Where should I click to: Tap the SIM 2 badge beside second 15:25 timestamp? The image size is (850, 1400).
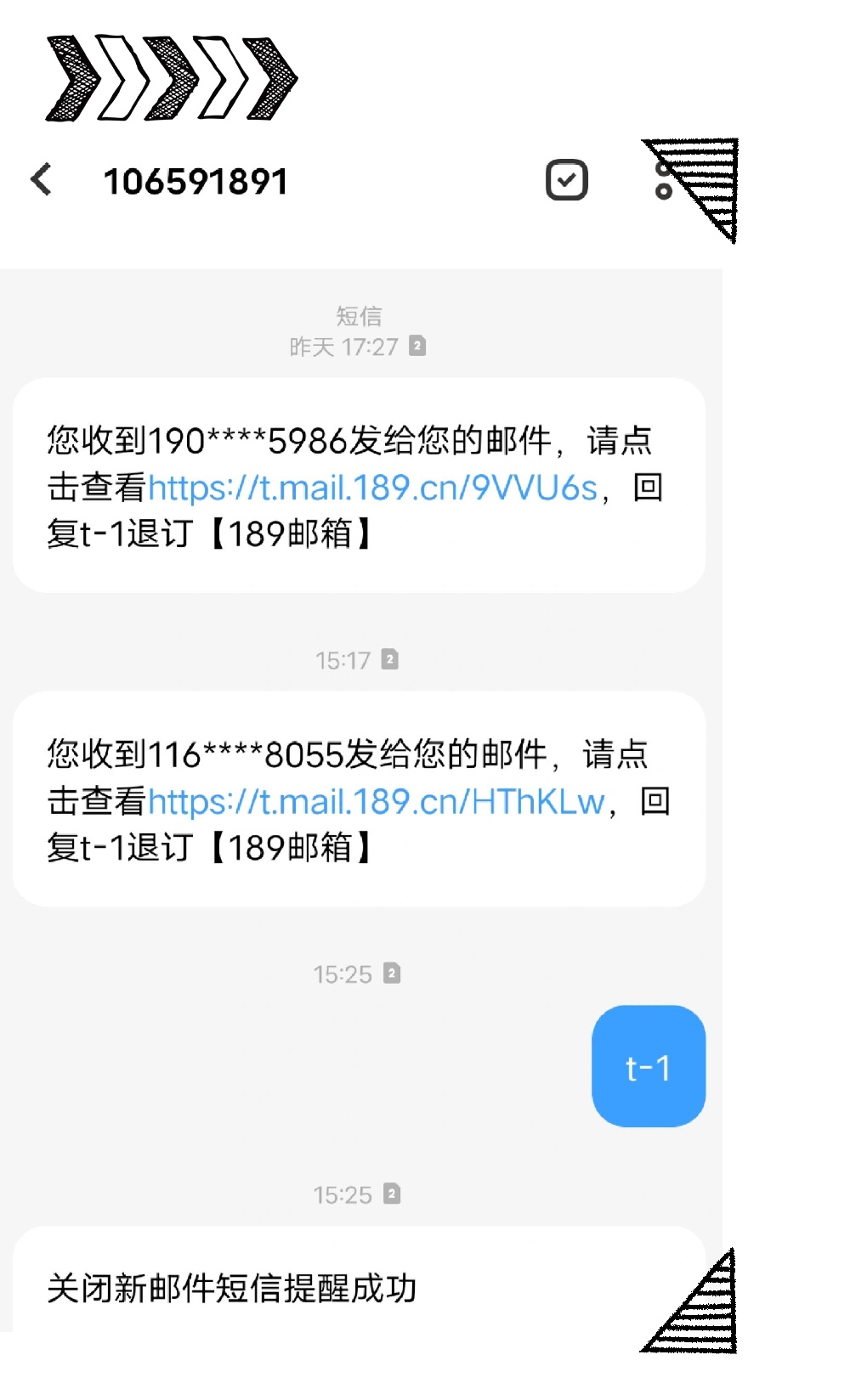(x=390, y=1194)
